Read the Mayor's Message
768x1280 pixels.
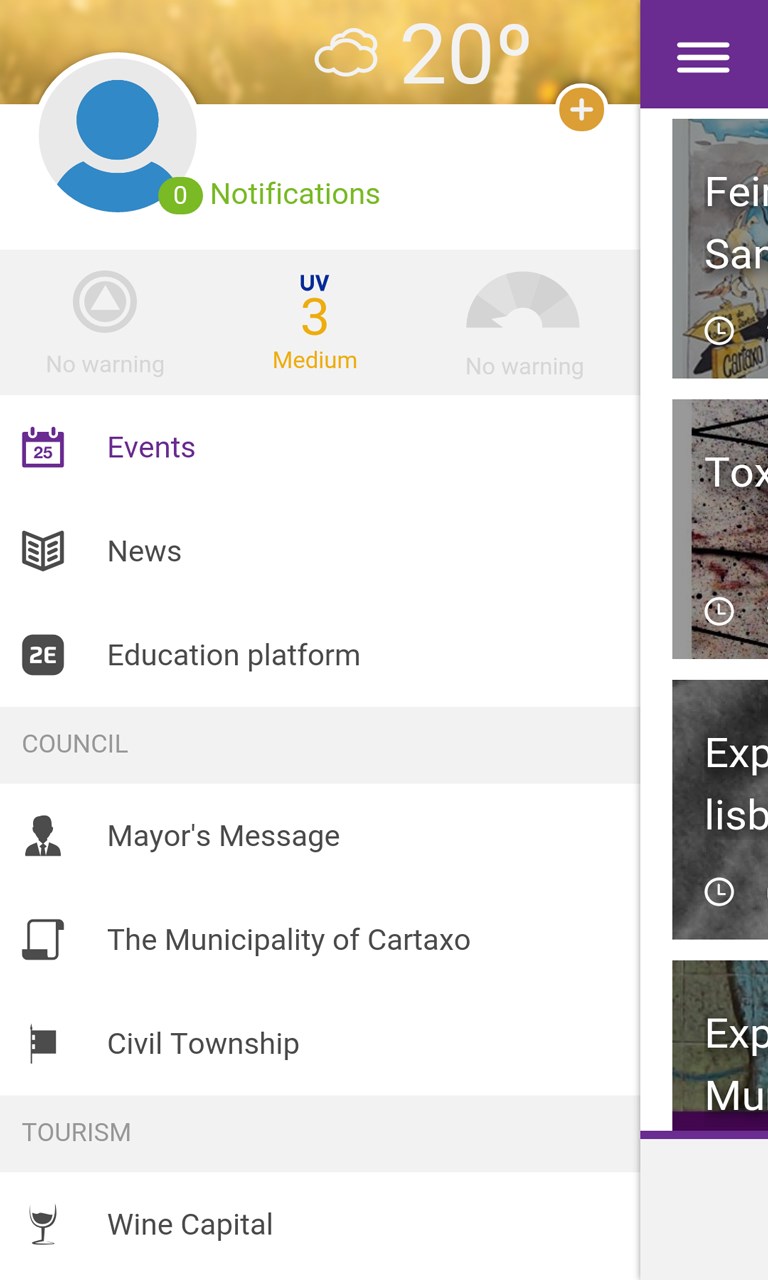click(x=223, y=836)
